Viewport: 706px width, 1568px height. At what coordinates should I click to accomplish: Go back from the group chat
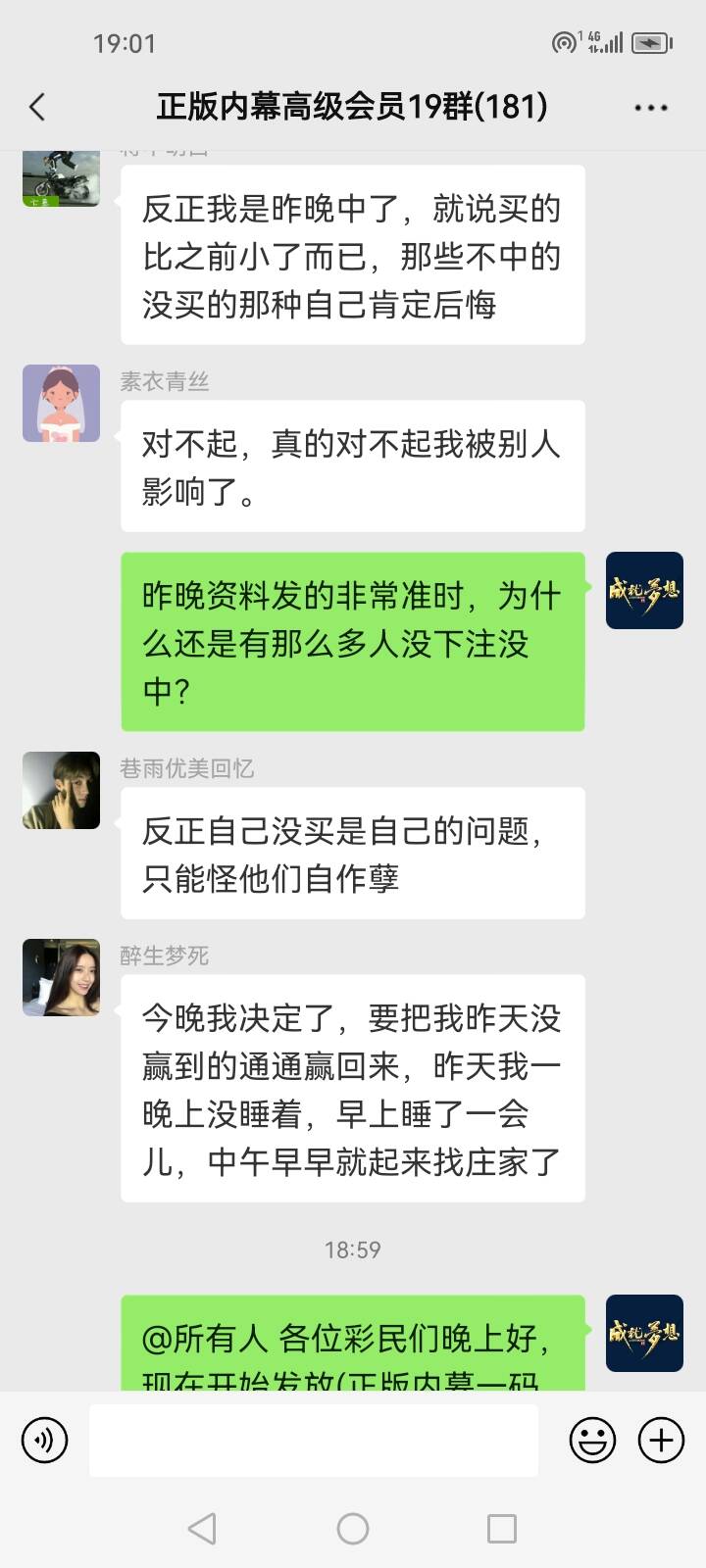click(x=37, y=107)
